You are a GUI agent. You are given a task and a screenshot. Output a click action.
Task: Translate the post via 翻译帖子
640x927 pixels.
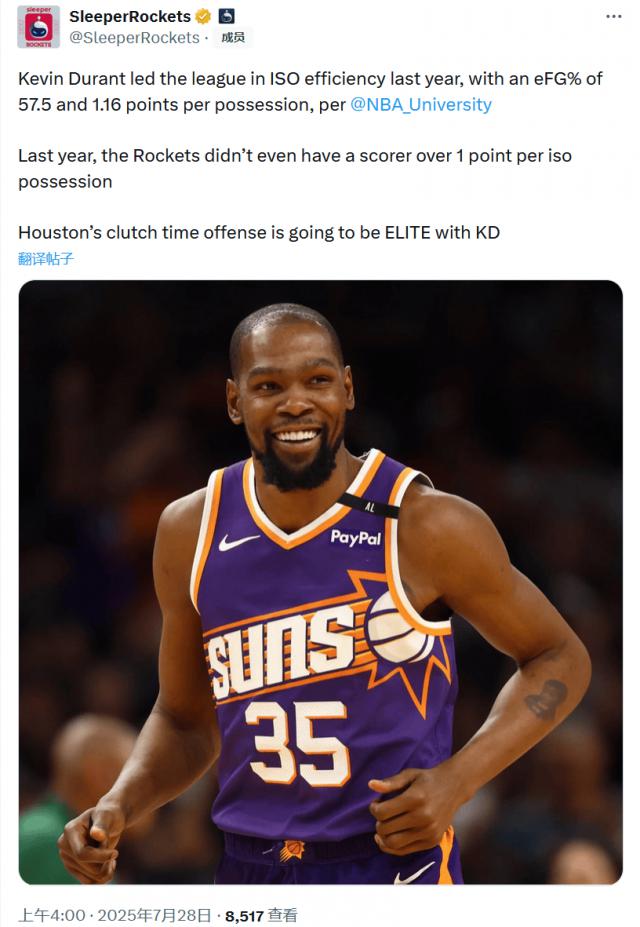[x=46, y=258]
